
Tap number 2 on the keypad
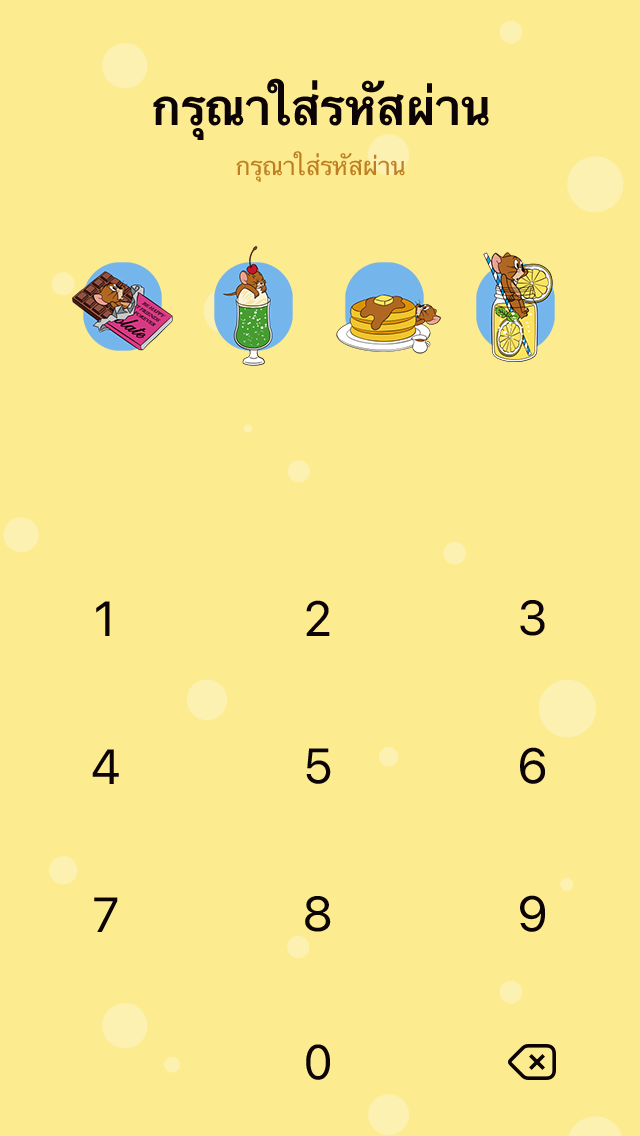(x=318, y=619)
